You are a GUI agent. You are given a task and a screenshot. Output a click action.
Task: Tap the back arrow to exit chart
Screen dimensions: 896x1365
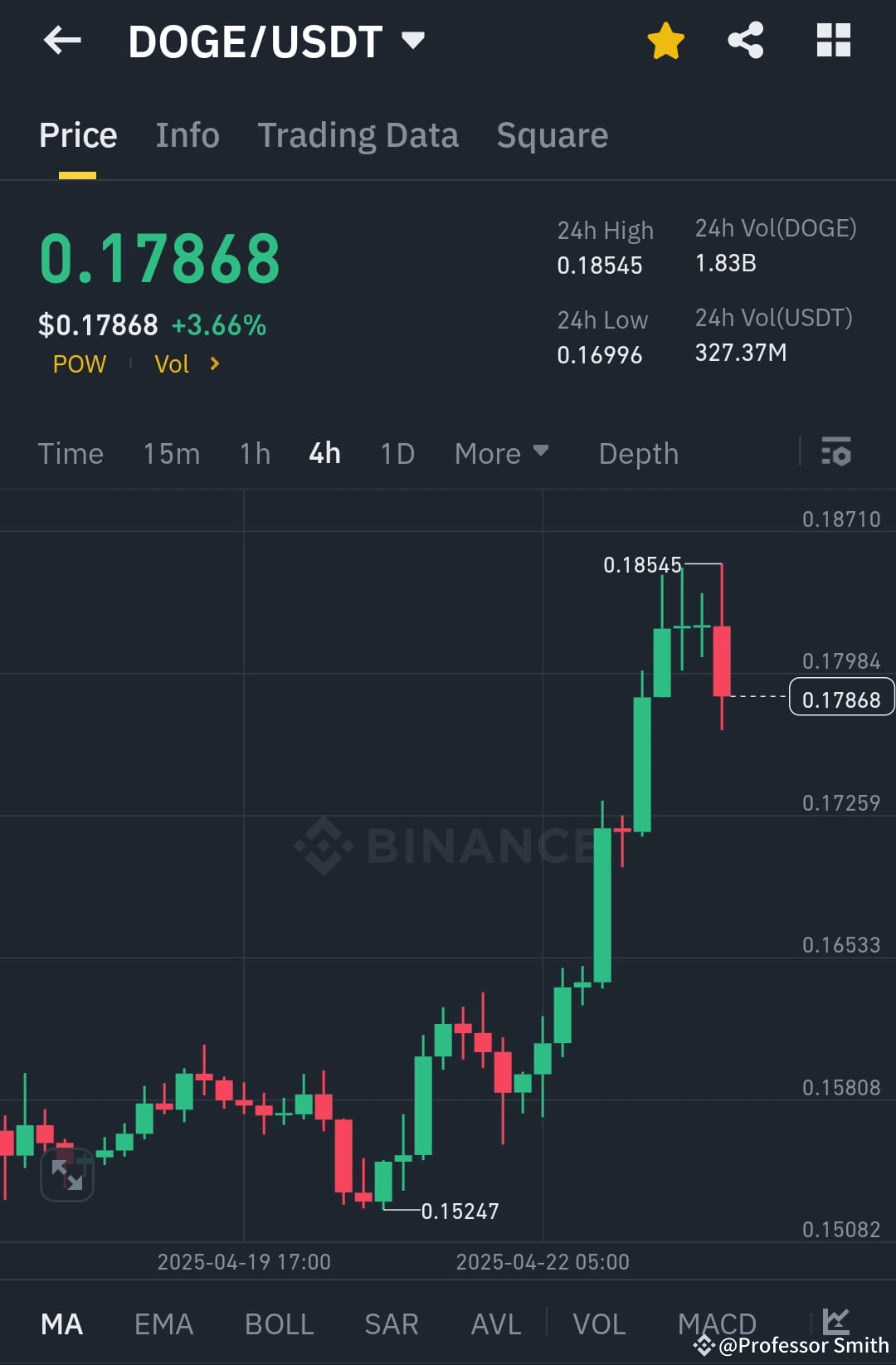62,40
